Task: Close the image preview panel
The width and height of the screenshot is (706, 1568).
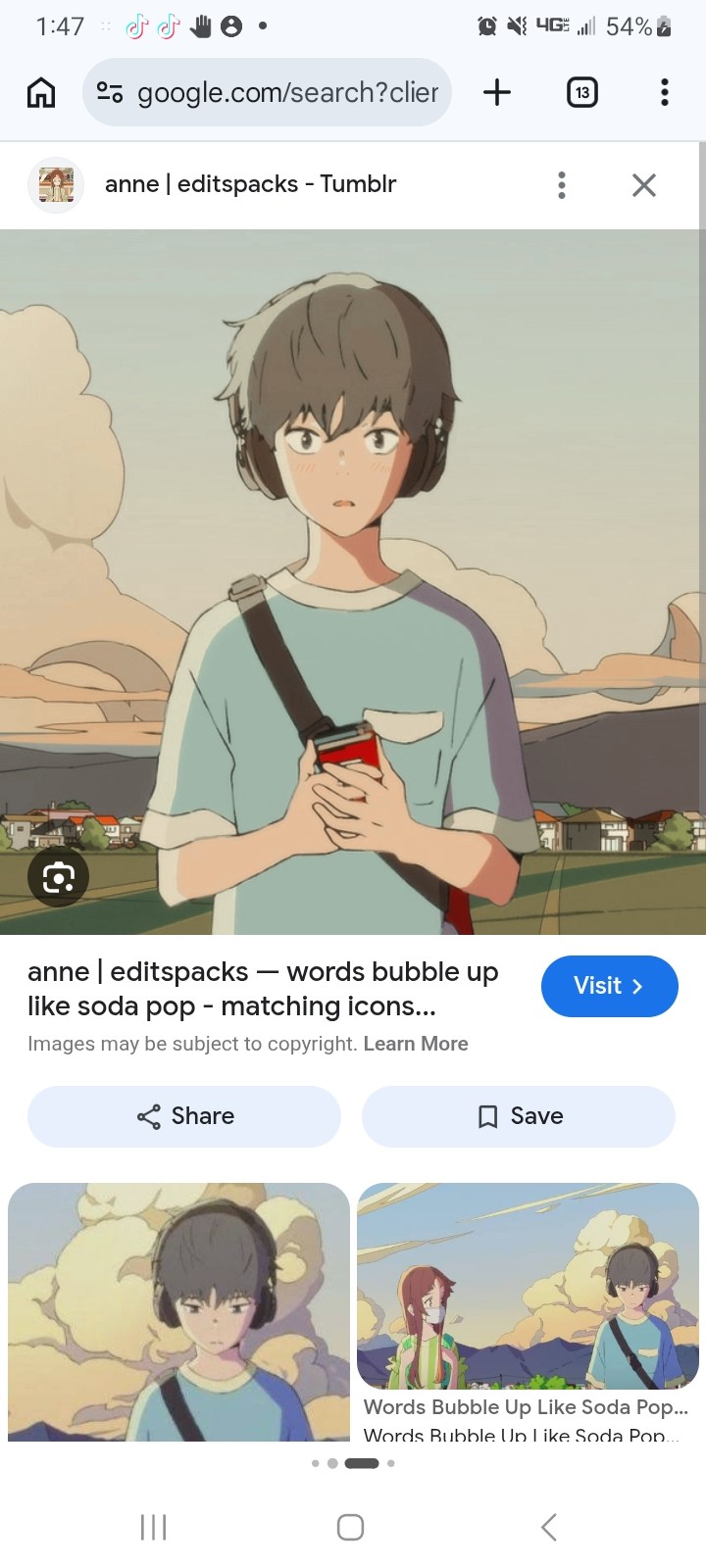Action: tap(644, 185)
